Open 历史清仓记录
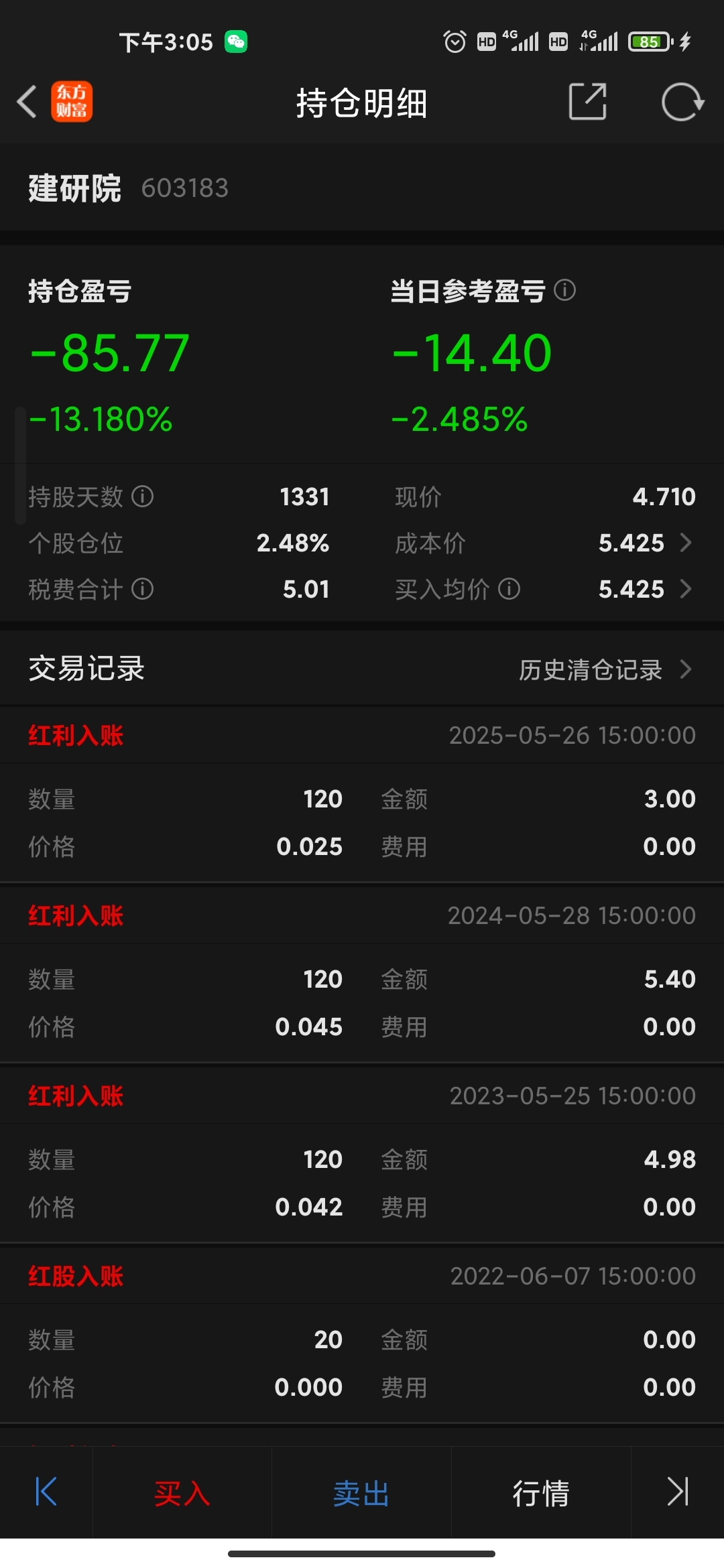 tap(604, 669)
